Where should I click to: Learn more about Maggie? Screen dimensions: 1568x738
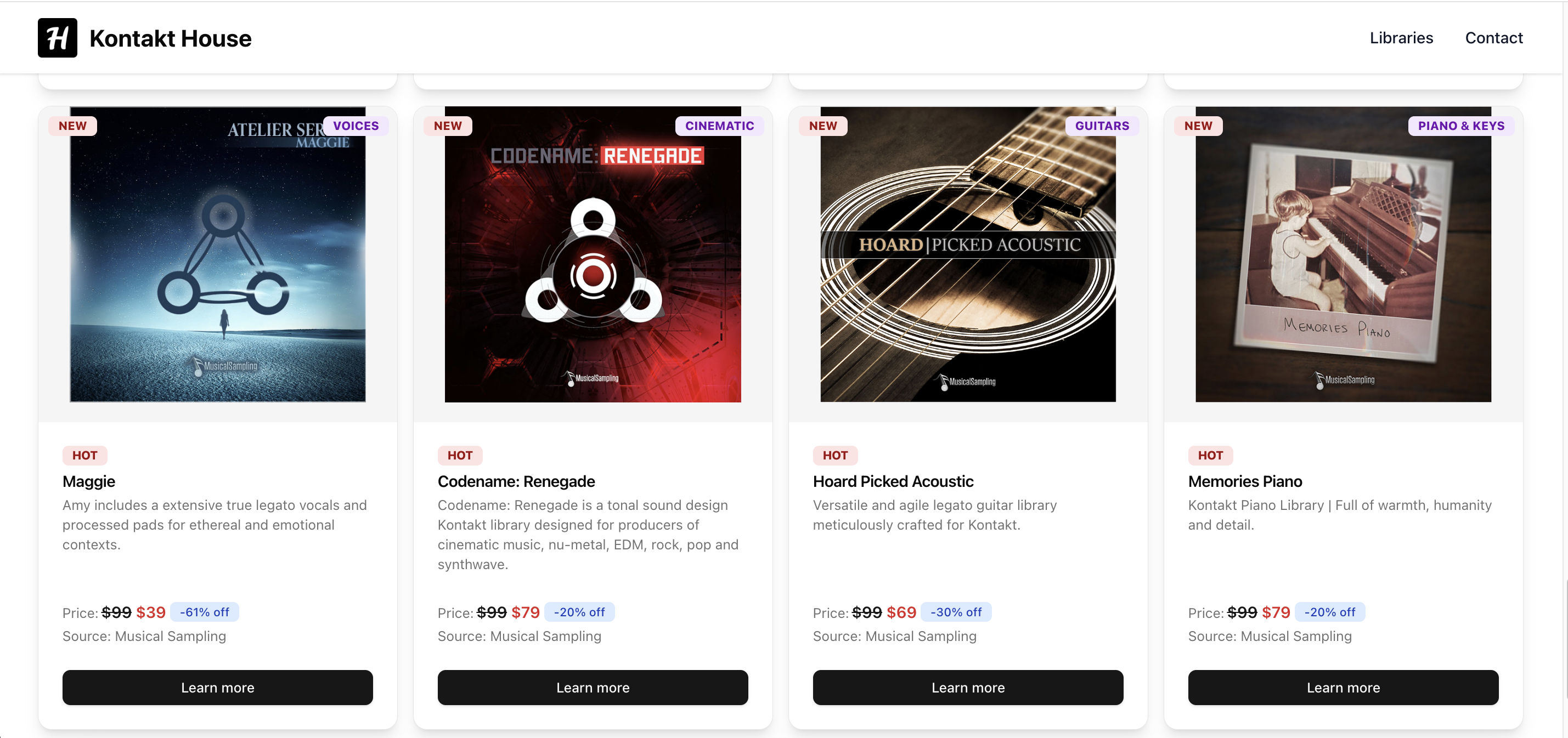point(217,688)
